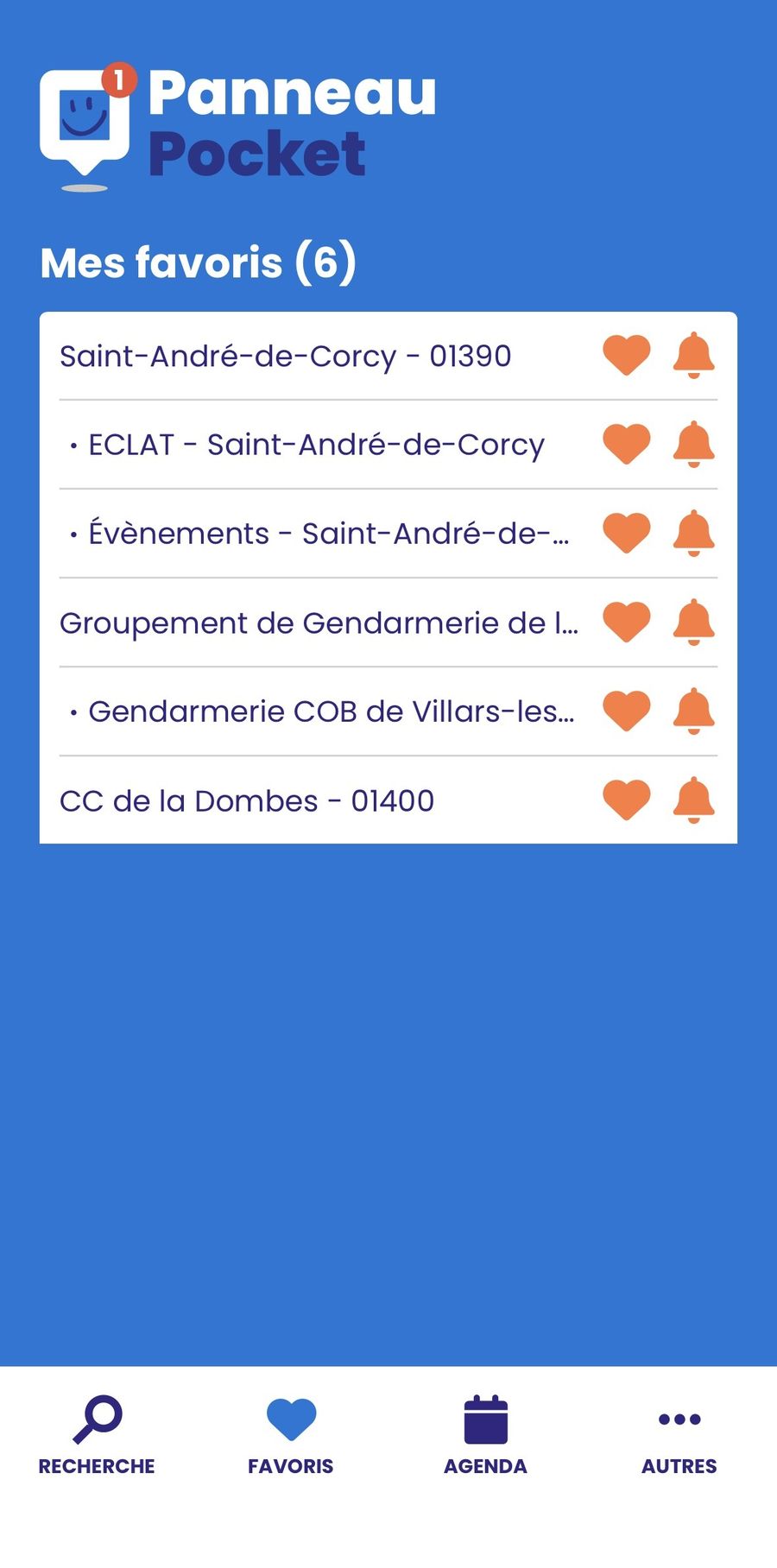Viewport: 777px width, 1568px height.
Task: Unfavorite Groupement de Gendarmerie
Action: point(626,623)
